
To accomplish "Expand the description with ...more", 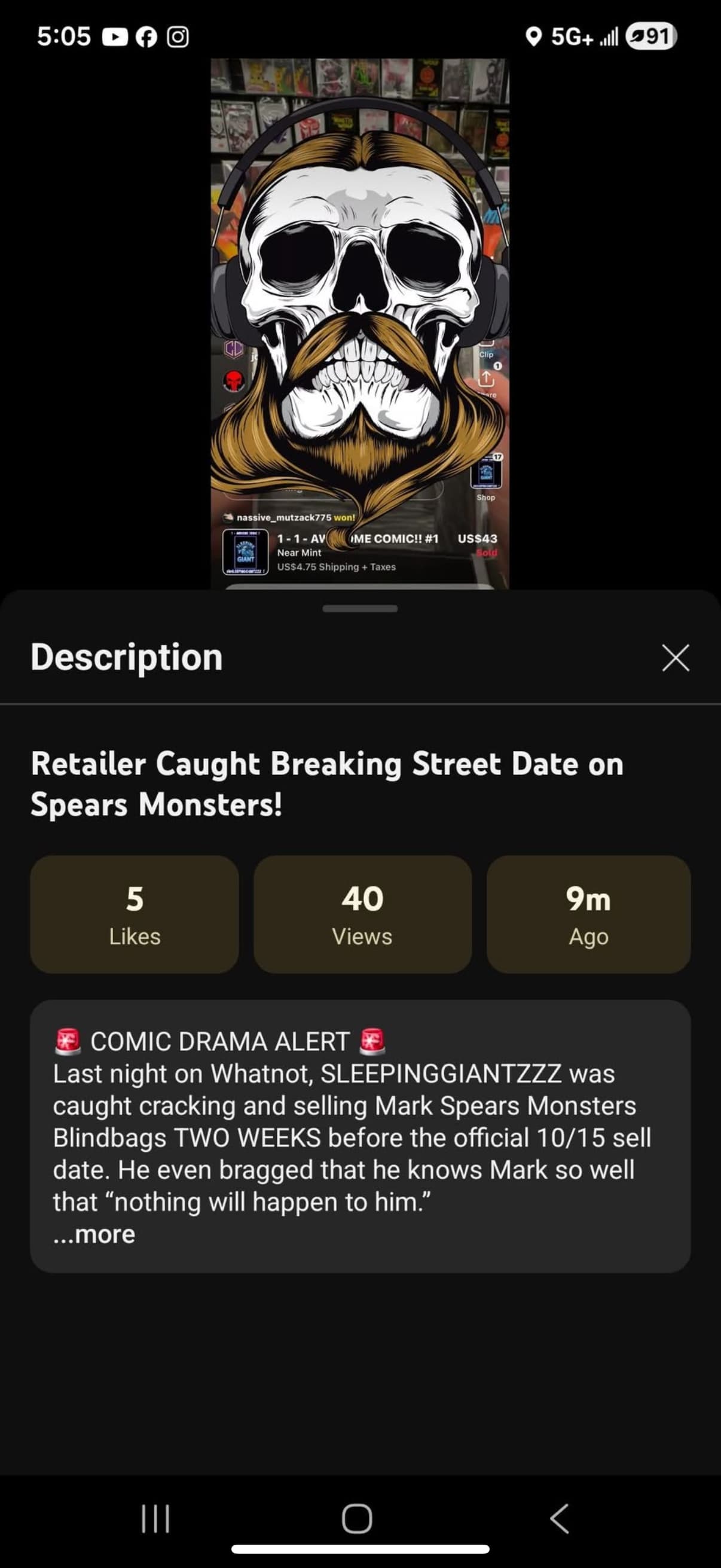I will [x=94, y=1234].
